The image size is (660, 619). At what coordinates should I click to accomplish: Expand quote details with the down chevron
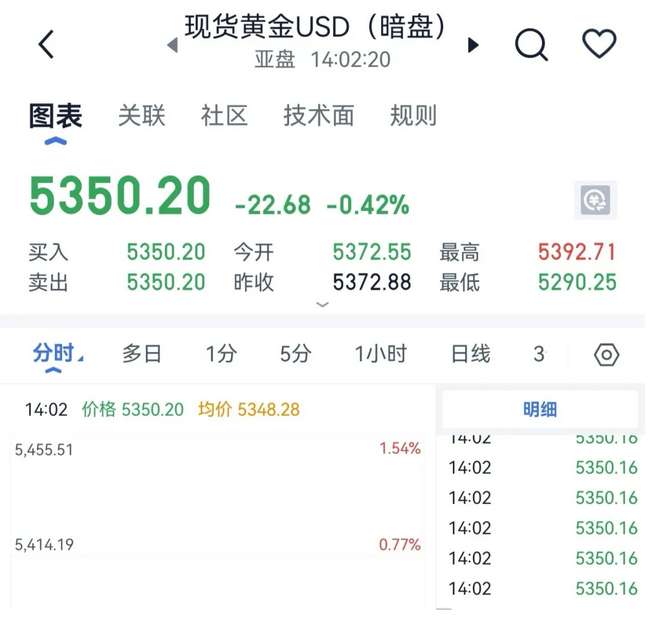[322, 304]
